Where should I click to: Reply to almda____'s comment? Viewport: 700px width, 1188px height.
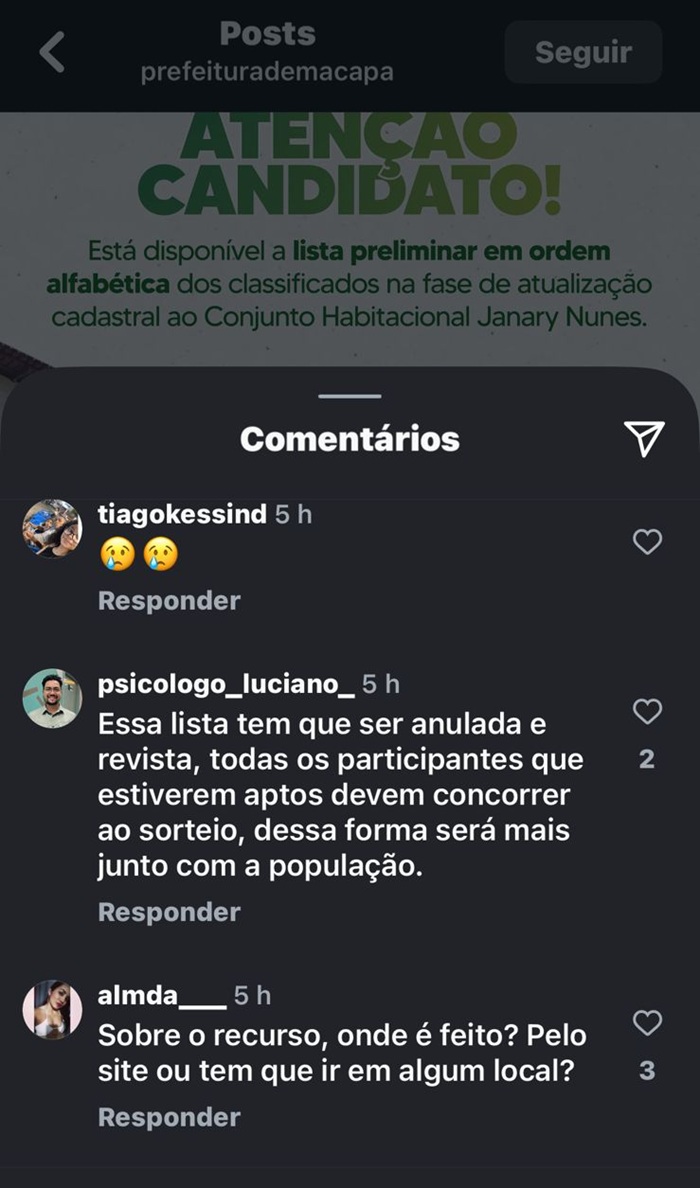pos(169,1117)
